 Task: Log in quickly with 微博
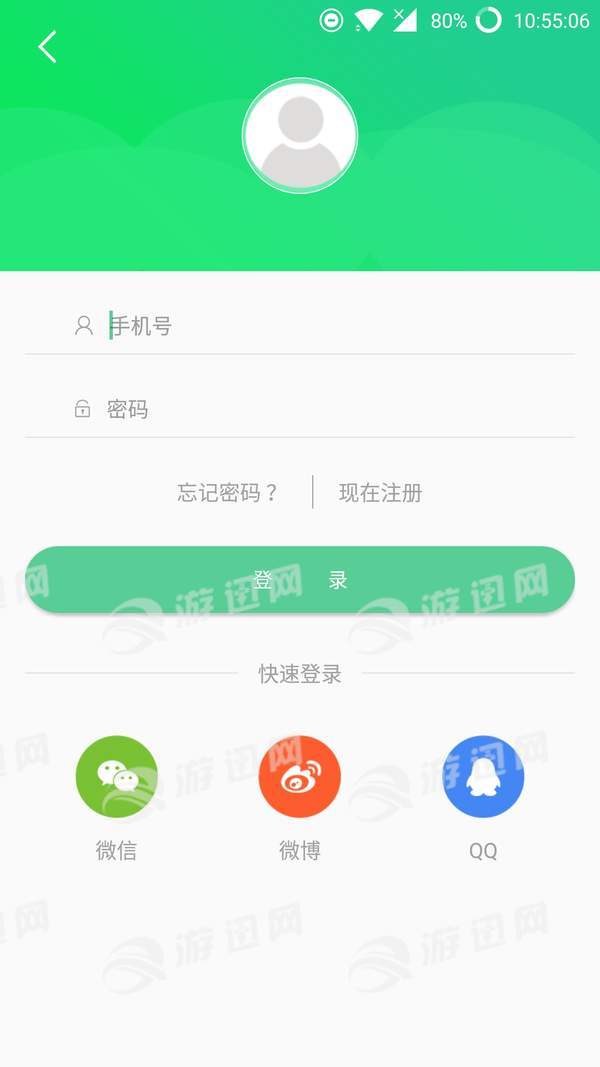[x=300, y=777]
